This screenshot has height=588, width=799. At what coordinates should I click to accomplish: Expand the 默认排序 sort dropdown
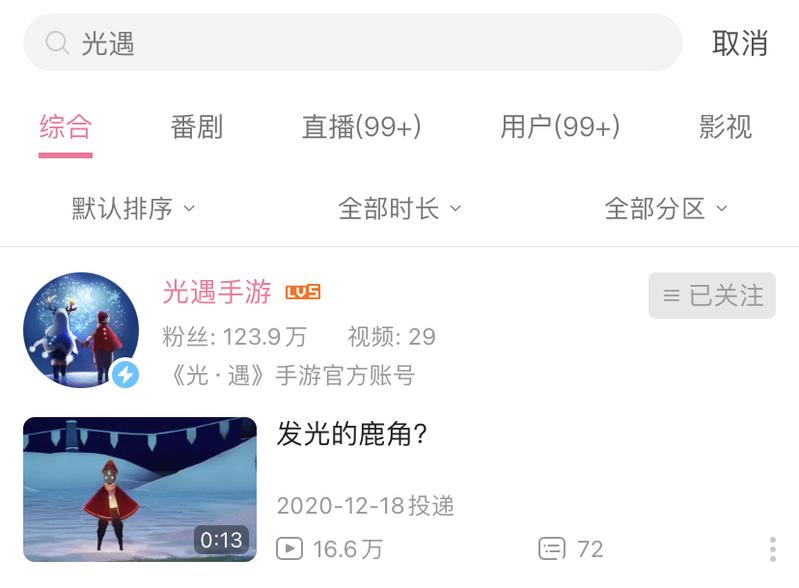[133, 209]
